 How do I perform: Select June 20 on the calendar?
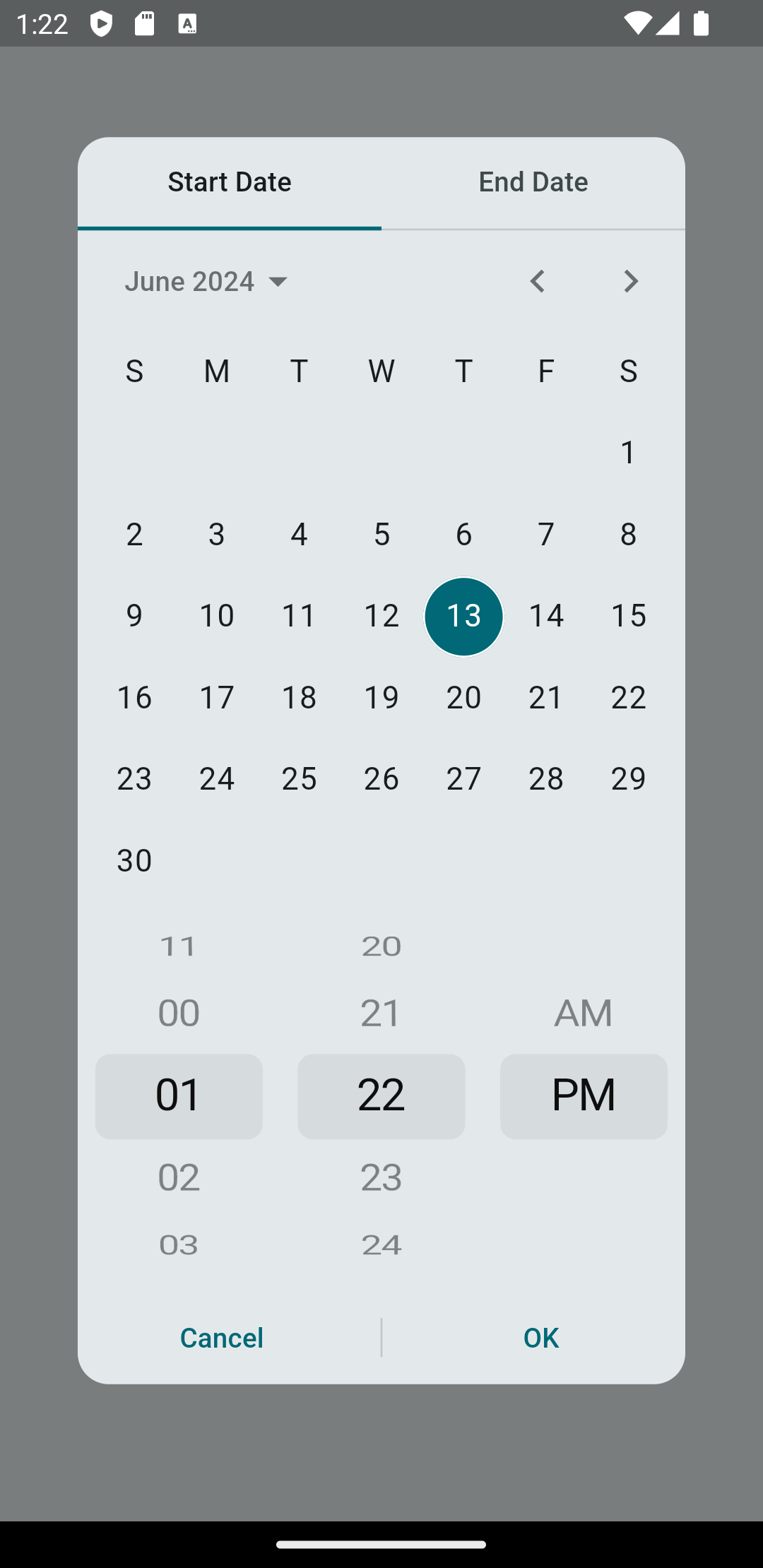point(463,697)
